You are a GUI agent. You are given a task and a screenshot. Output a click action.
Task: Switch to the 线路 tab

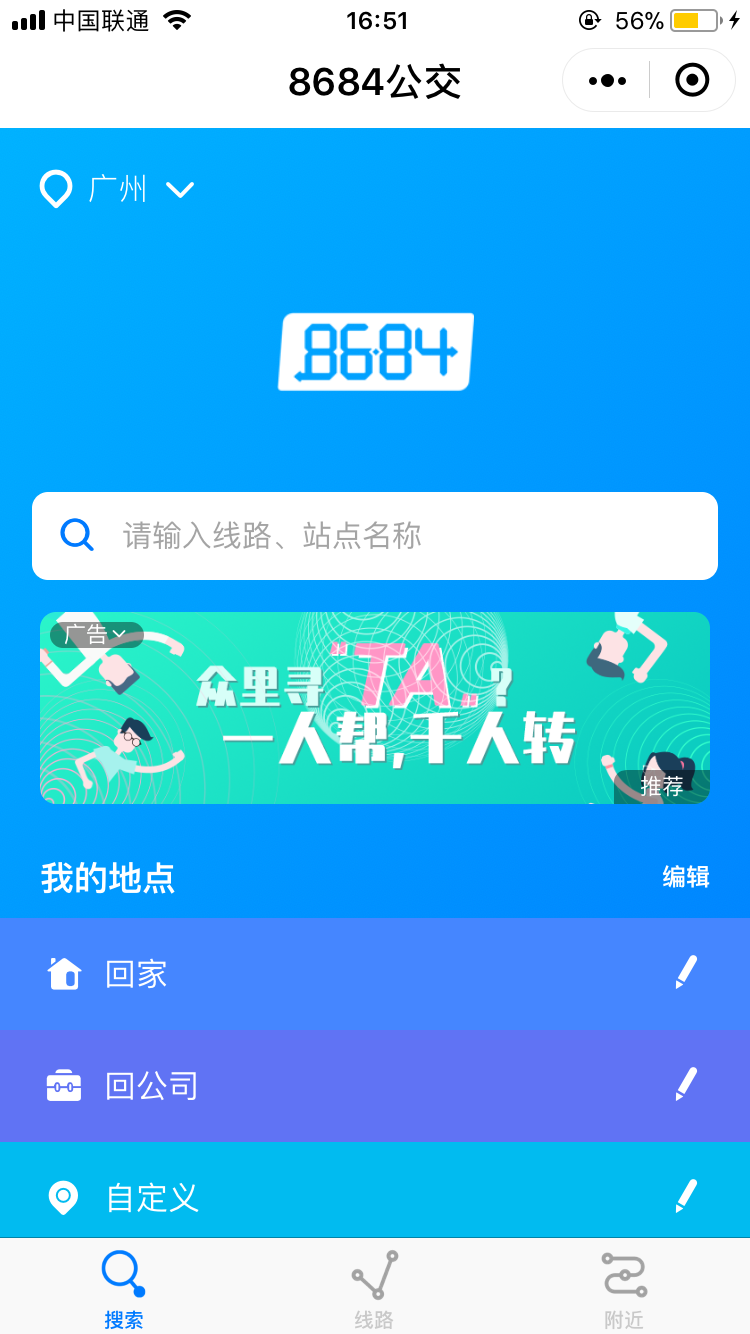coord(375,1290)
